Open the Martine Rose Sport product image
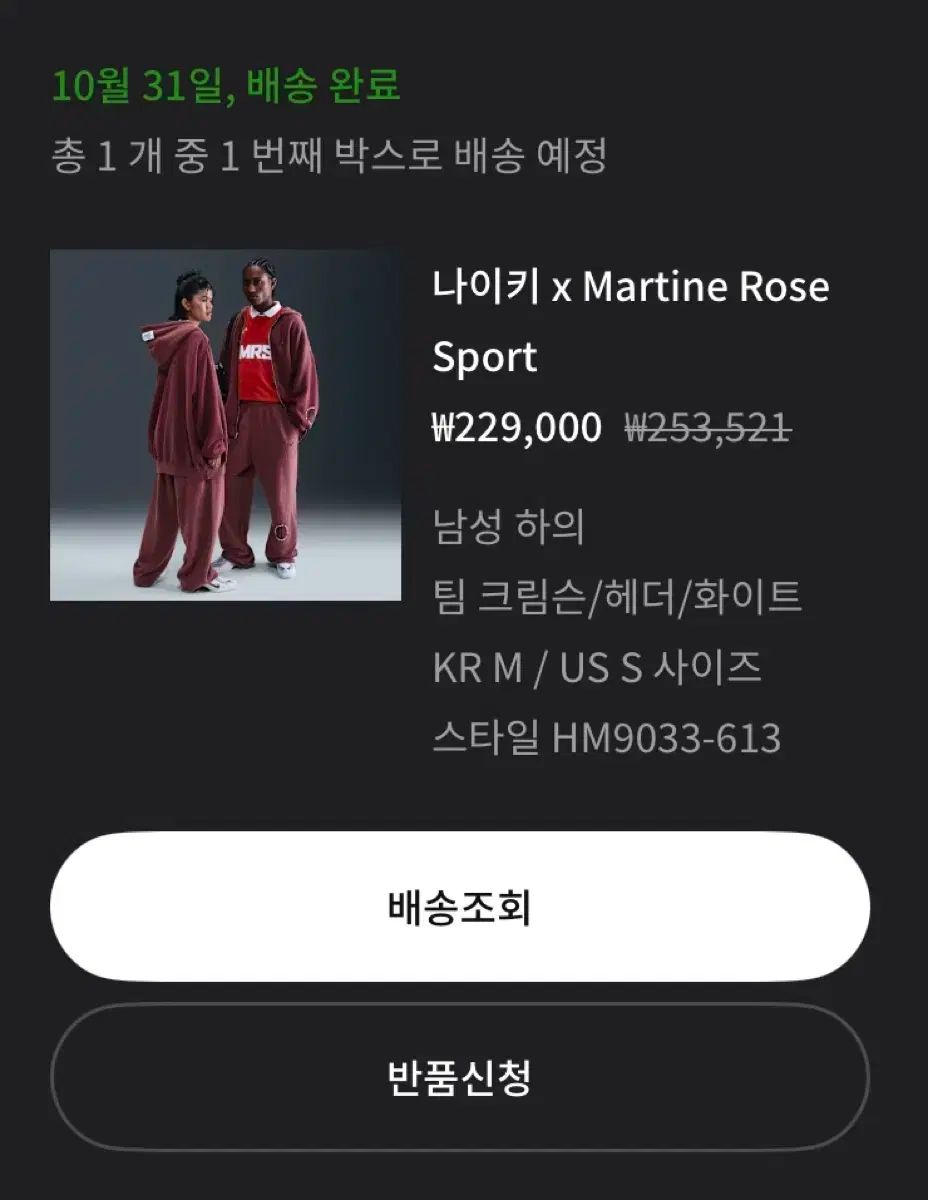Screen dimensions: 928x1200 click(x=226, y=426)
